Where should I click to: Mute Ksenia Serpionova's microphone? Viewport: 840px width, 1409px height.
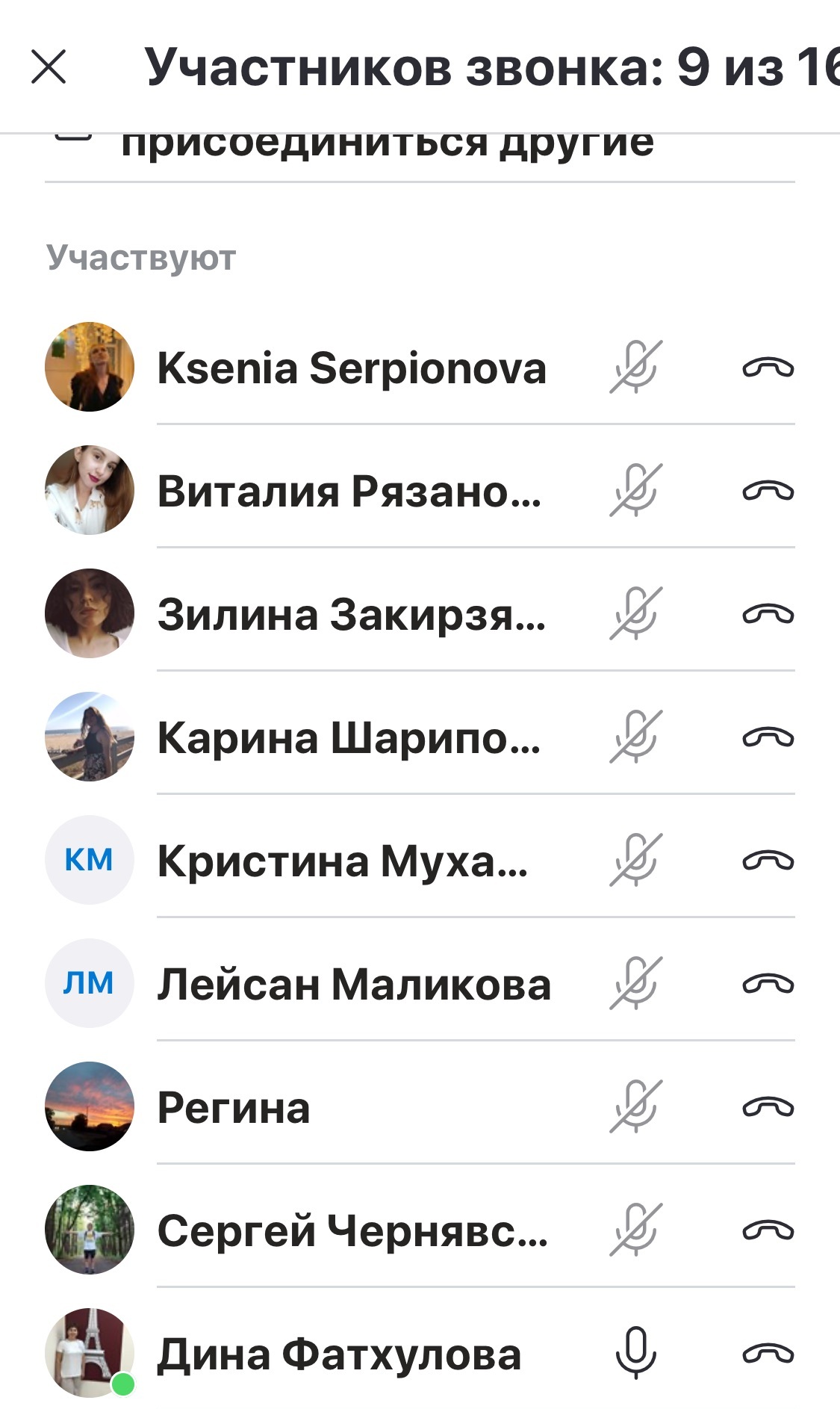pos(635,367)
